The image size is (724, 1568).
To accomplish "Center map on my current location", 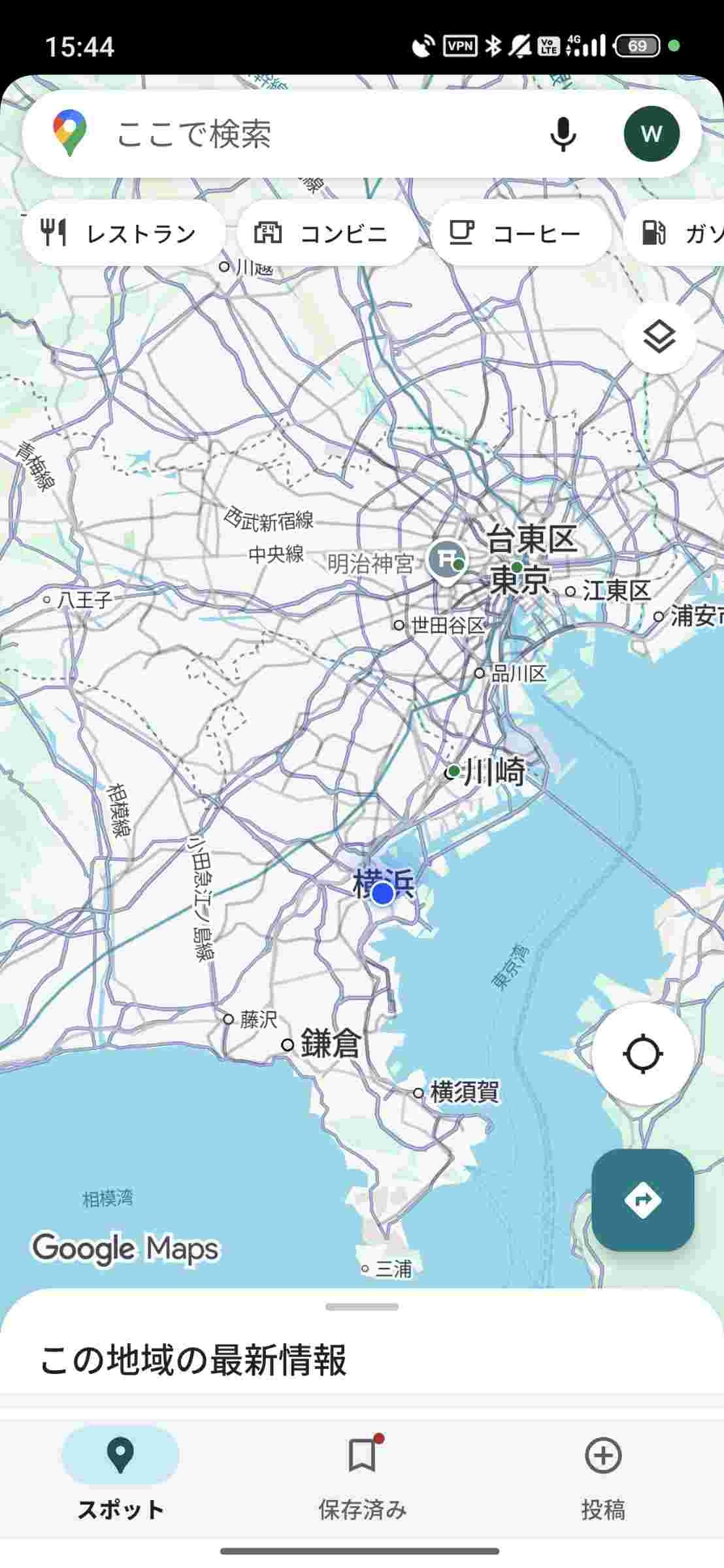I will coord(642,1054).
